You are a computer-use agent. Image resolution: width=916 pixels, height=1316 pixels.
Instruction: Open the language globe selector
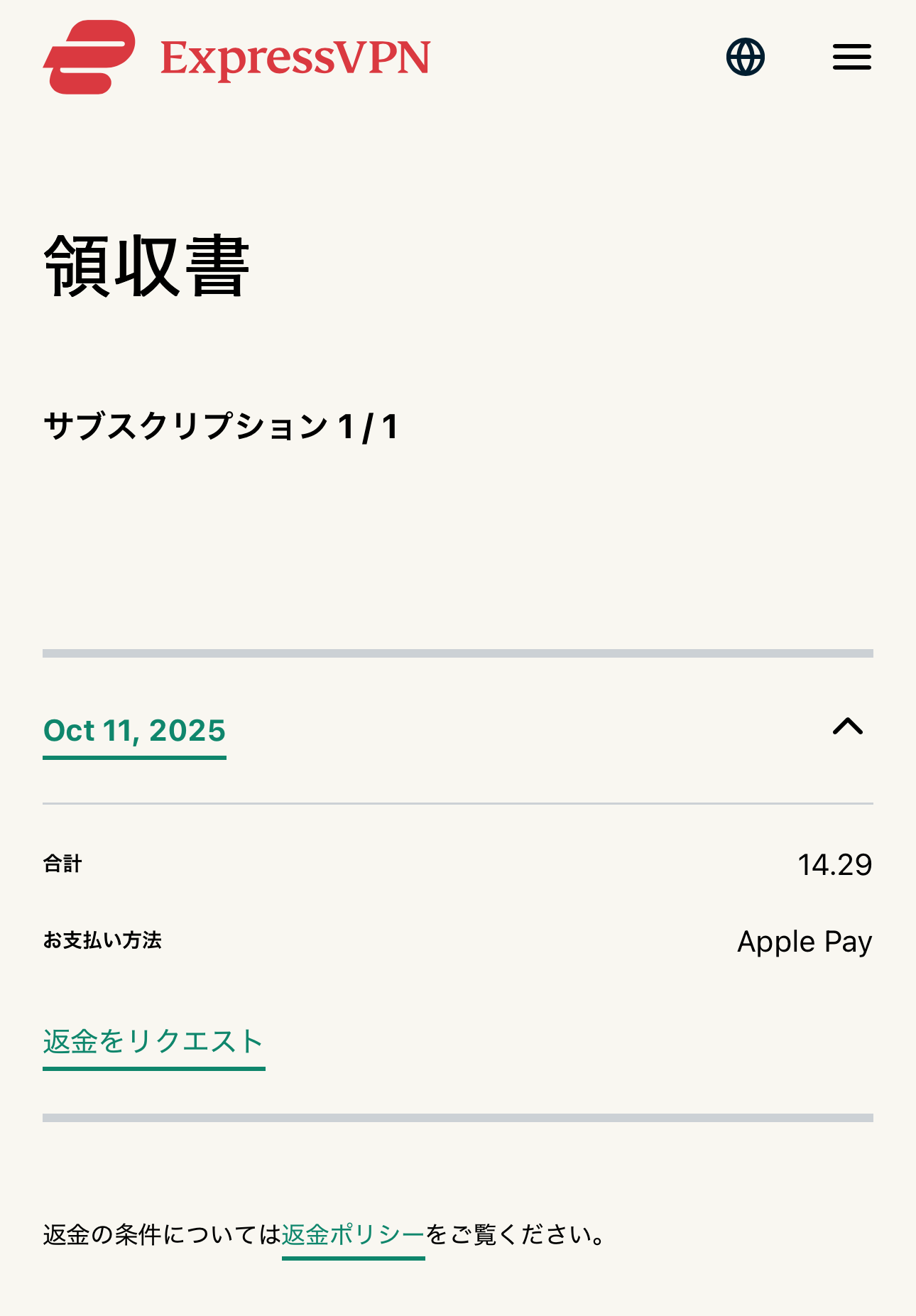745,57
